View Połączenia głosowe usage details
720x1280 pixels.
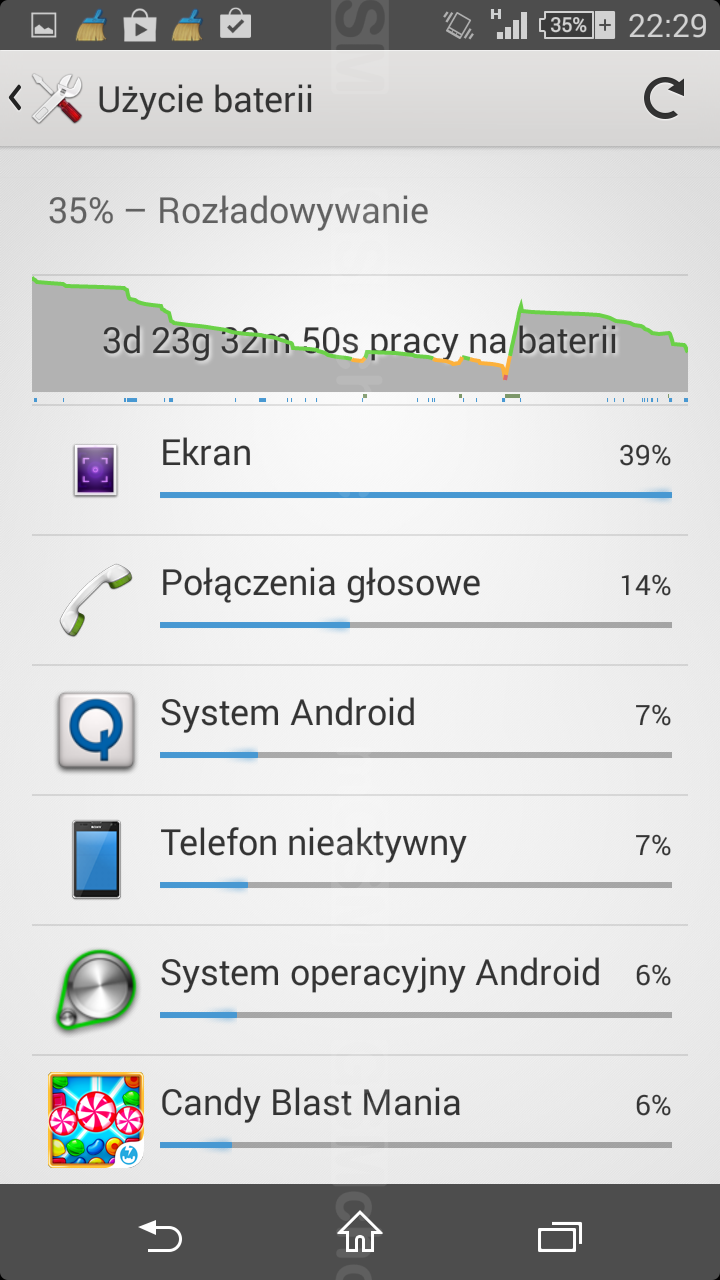tap(360, 600)
